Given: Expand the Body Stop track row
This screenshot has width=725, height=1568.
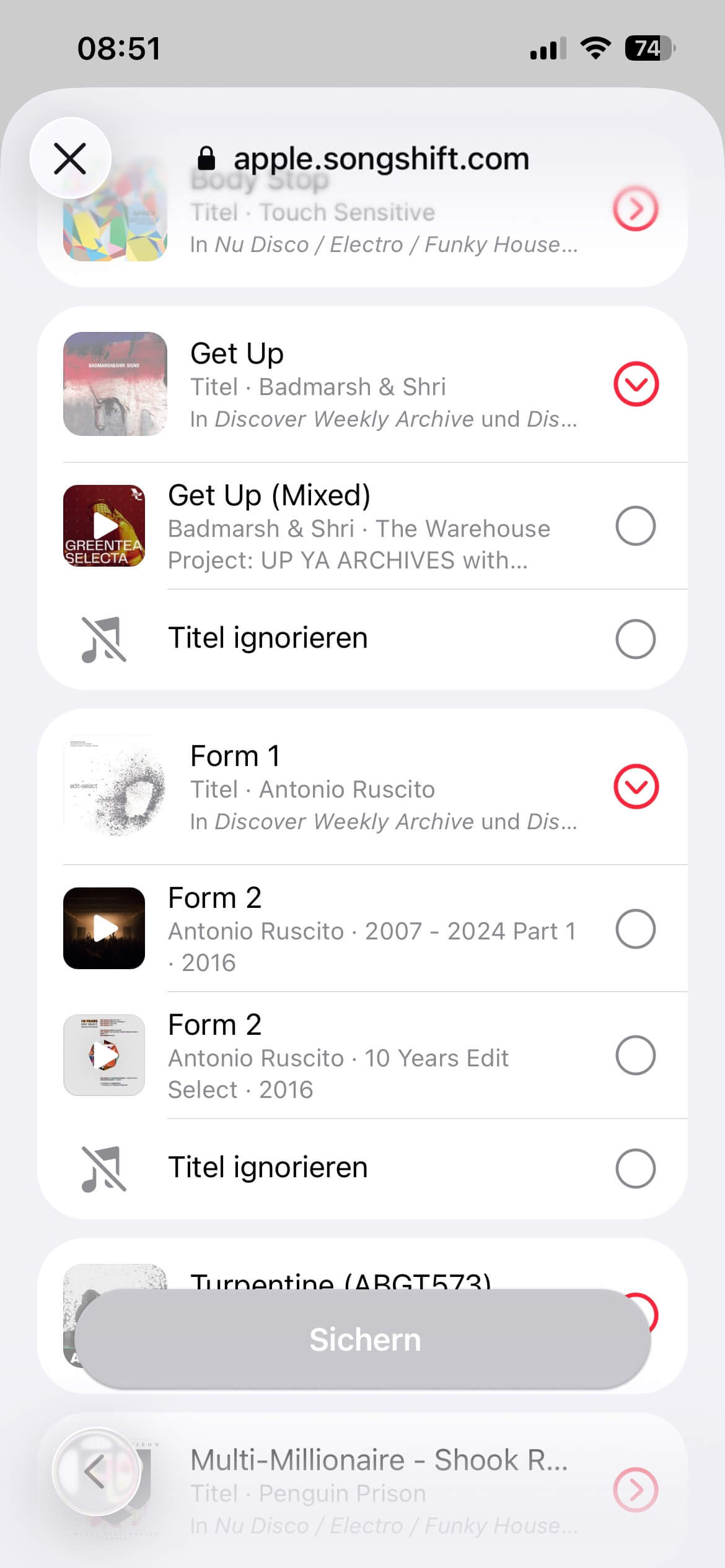Looking at the screenshot, I should click(635, 209).
